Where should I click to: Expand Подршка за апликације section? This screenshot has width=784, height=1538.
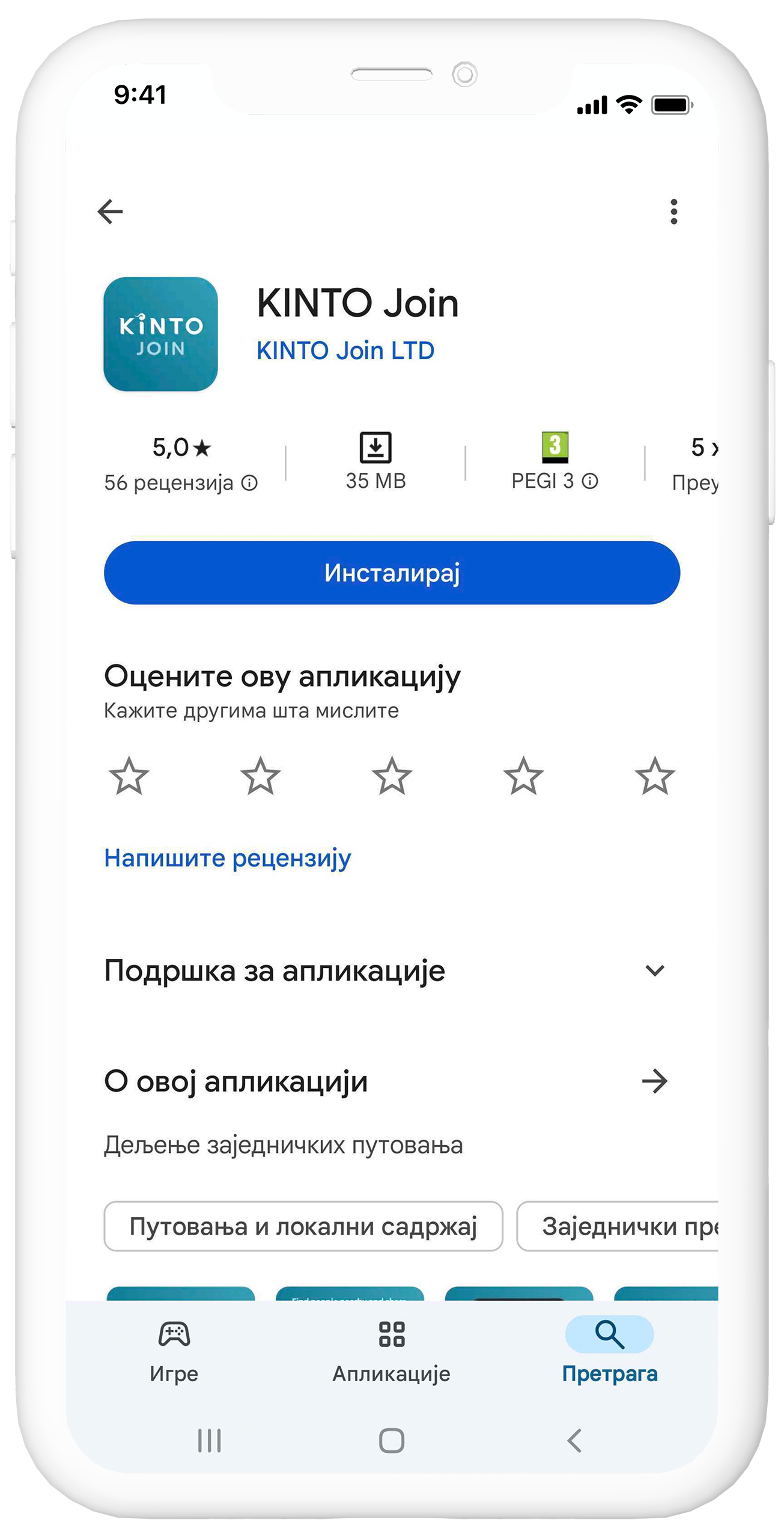click(654, 970)
